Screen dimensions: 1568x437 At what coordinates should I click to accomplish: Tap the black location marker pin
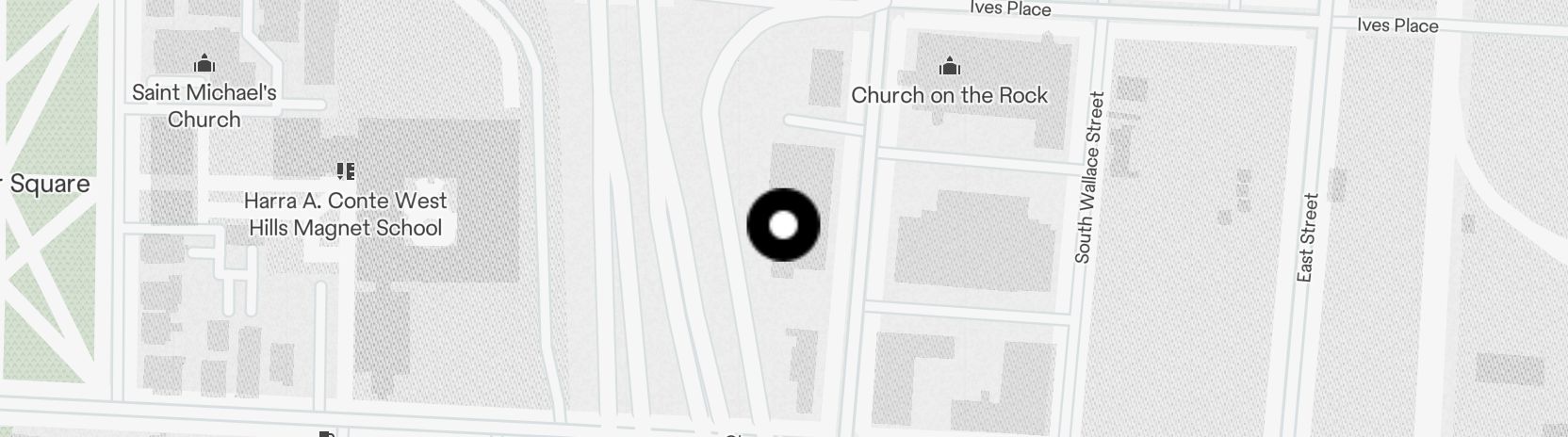[783, 226]
